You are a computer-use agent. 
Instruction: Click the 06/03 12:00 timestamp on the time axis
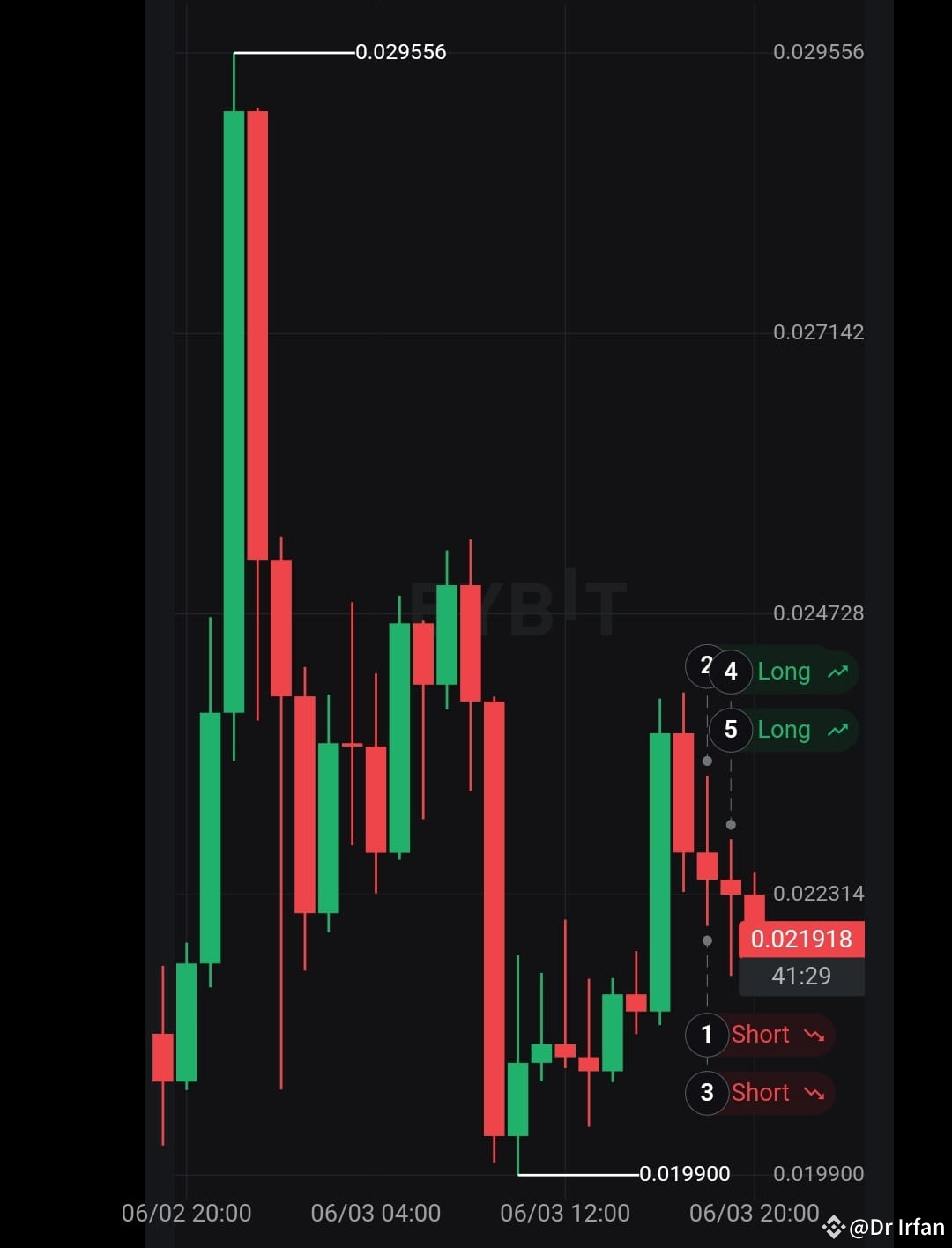565,1213
